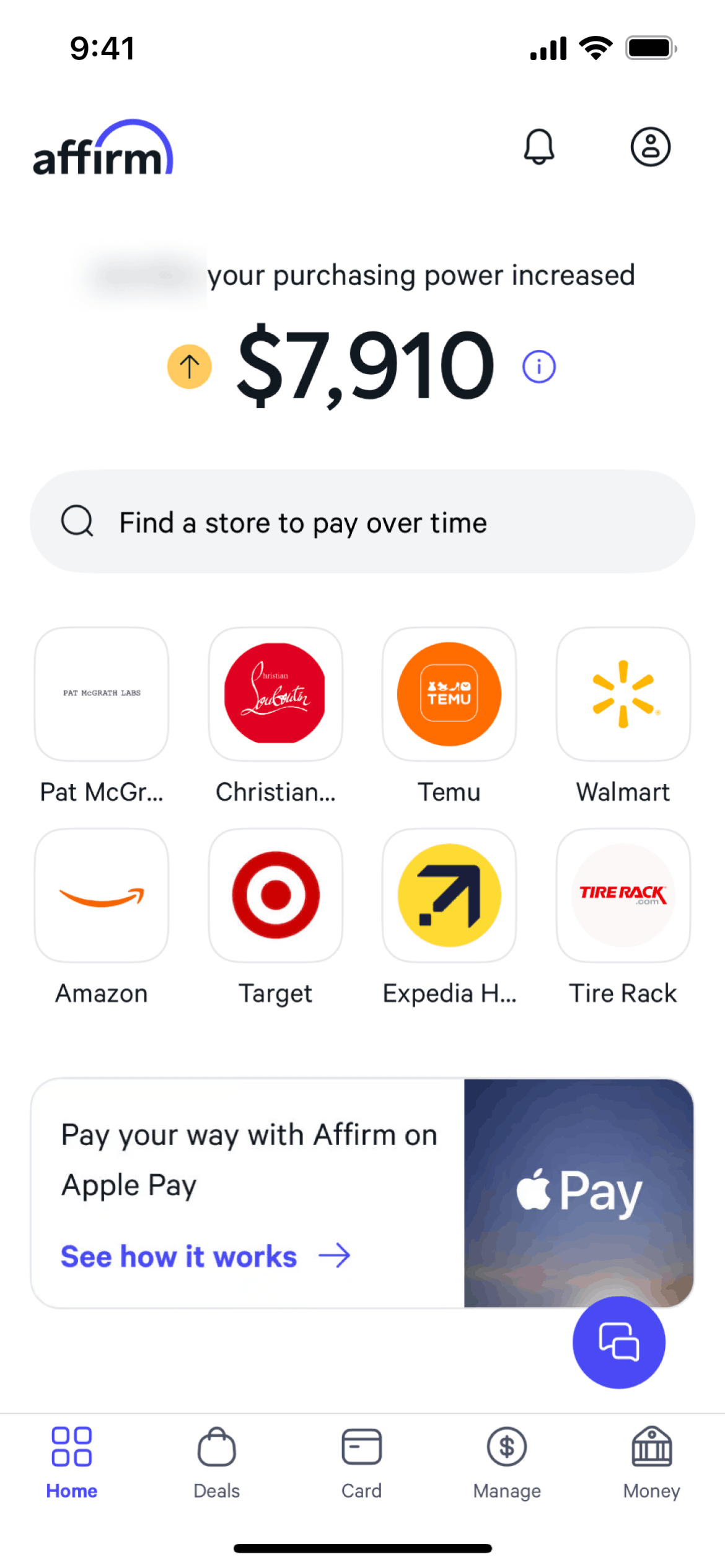This screenshot has width=725, height=1568.
Task: Open the chat bubble support button
Action: pyautogui.click(x=618, y=1341)
